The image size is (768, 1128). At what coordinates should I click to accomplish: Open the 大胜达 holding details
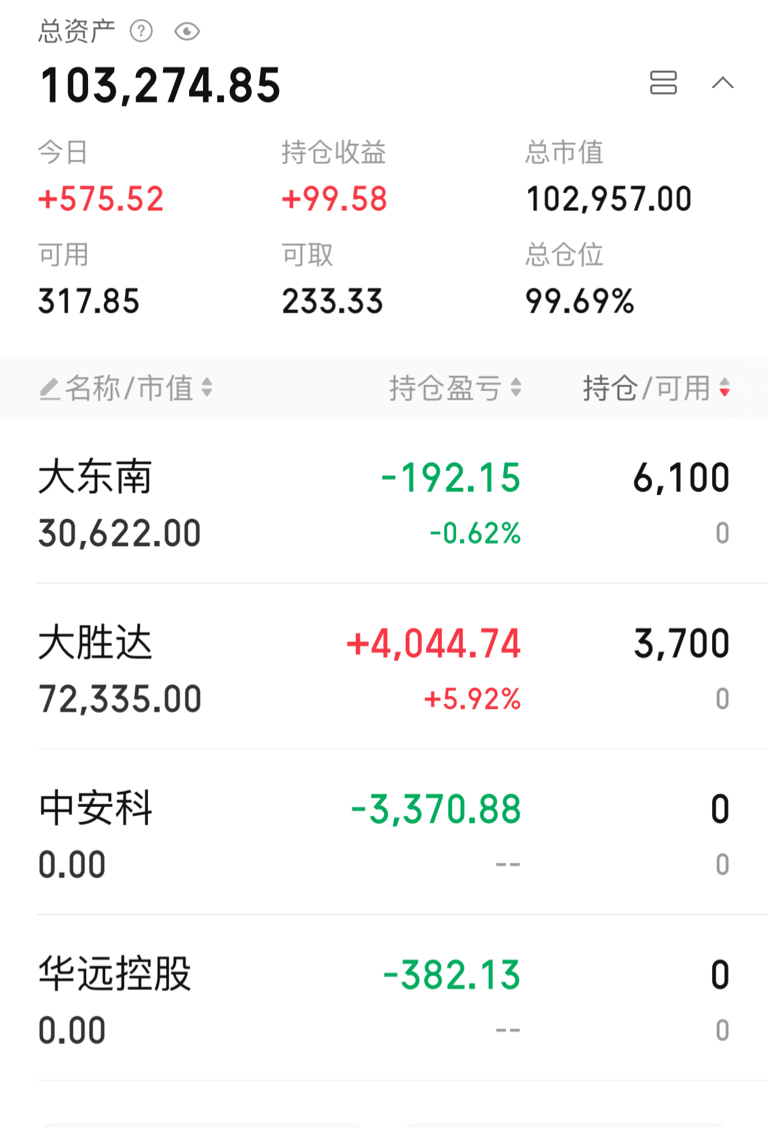tap(384, 667)
